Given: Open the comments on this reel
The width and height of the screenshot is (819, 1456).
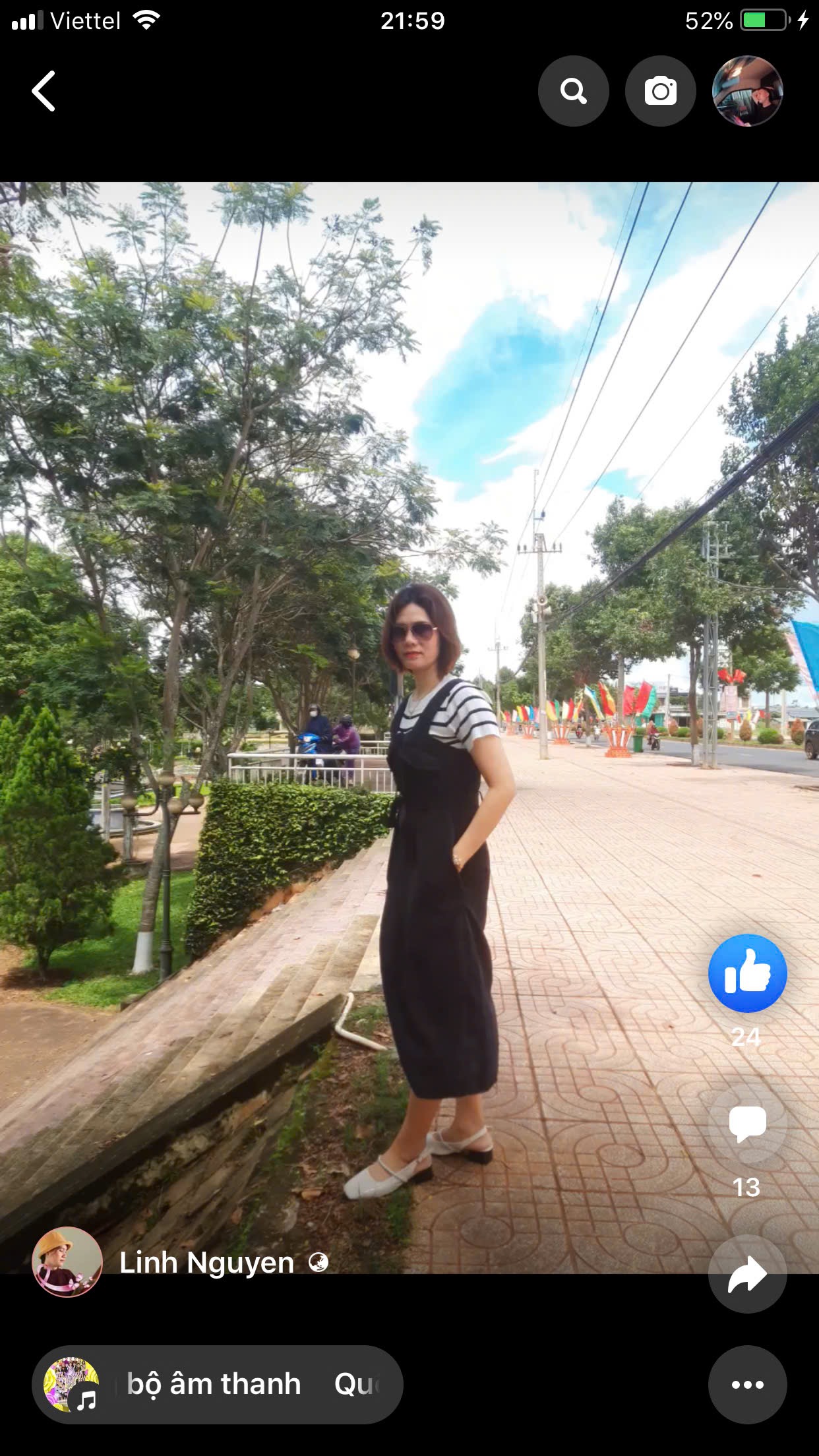Looking at the screenshot, I should pyautogui.click(x=747, y=1124).
